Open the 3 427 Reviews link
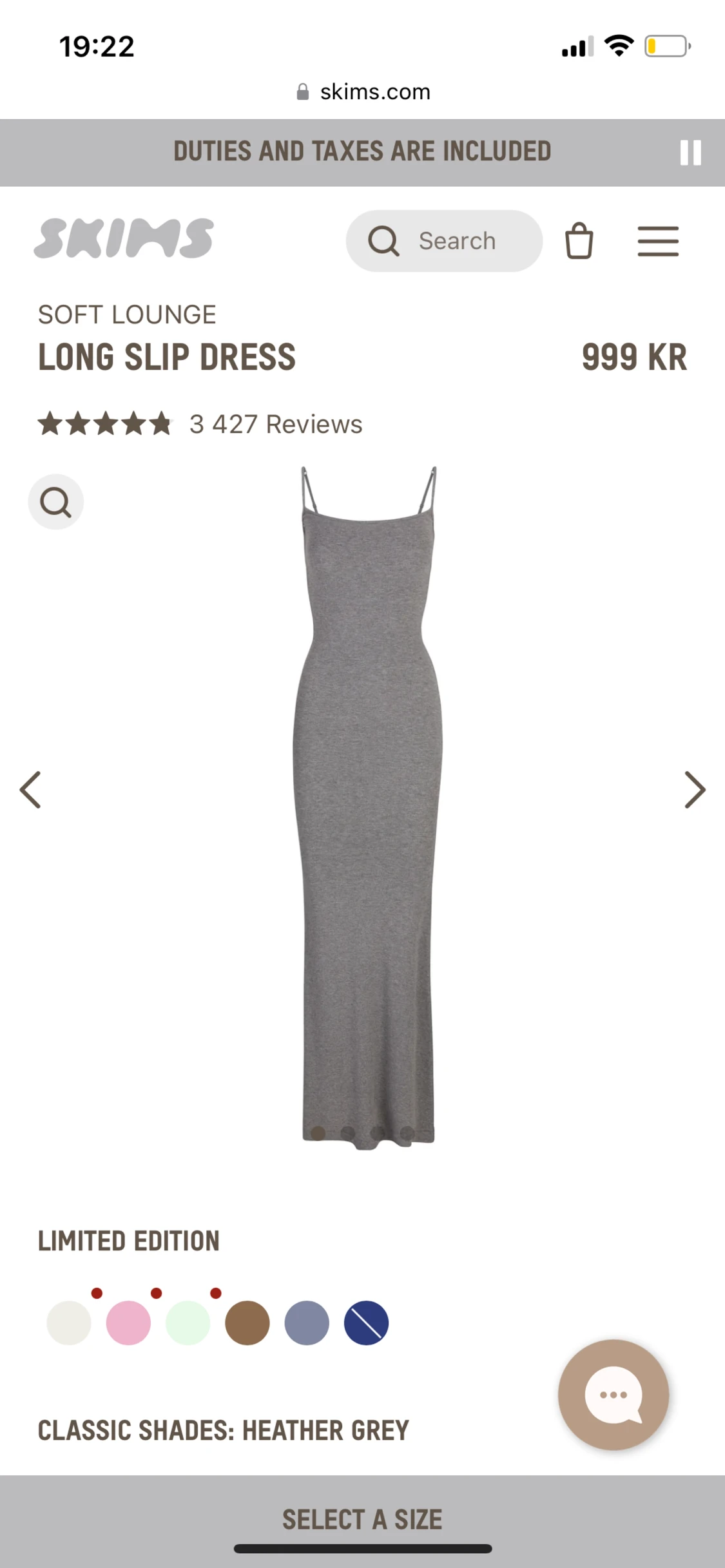 (x=276, y=425)
